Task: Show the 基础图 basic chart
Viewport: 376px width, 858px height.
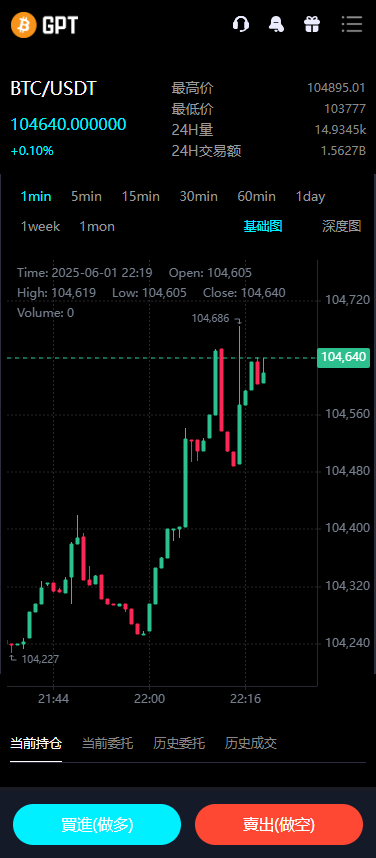Action: (263, 227)
